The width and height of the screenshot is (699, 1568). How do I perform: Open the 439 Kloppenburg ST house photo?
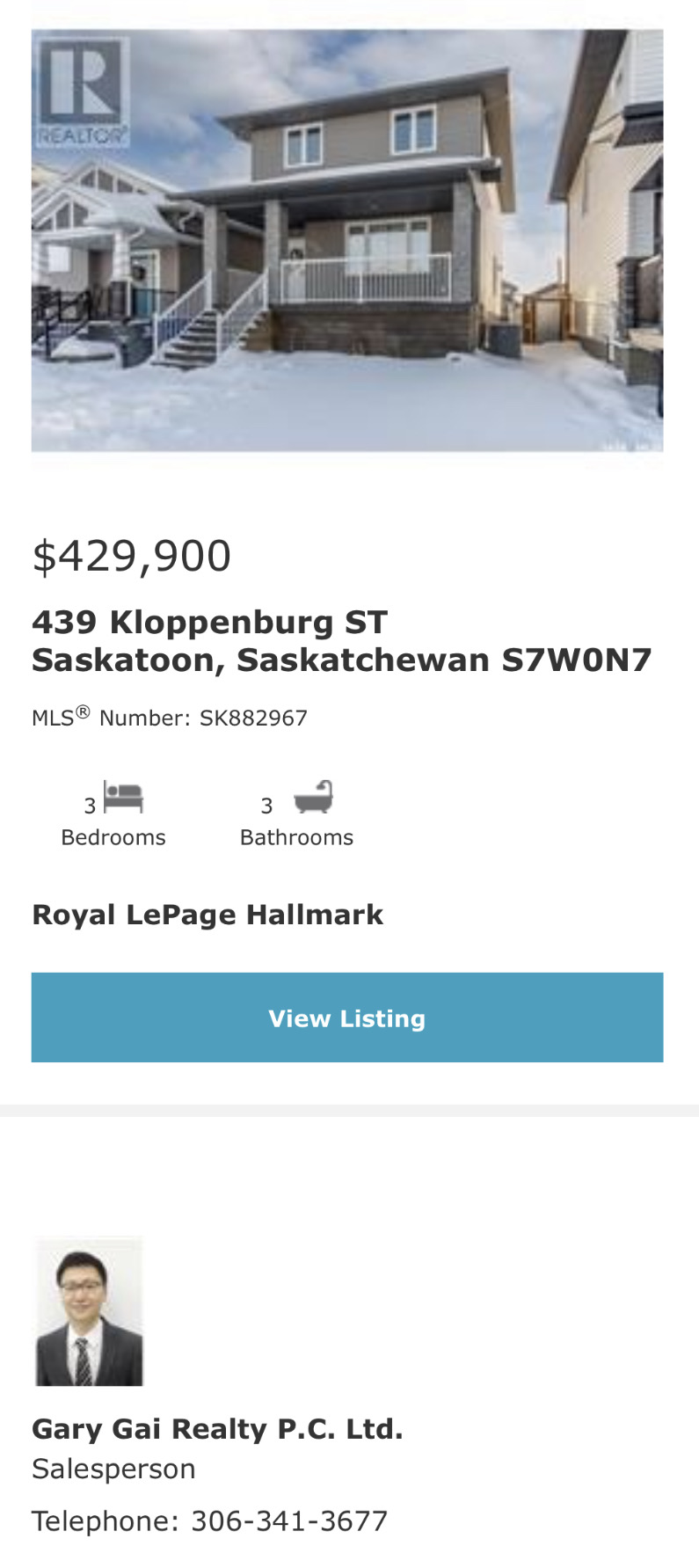347,240
